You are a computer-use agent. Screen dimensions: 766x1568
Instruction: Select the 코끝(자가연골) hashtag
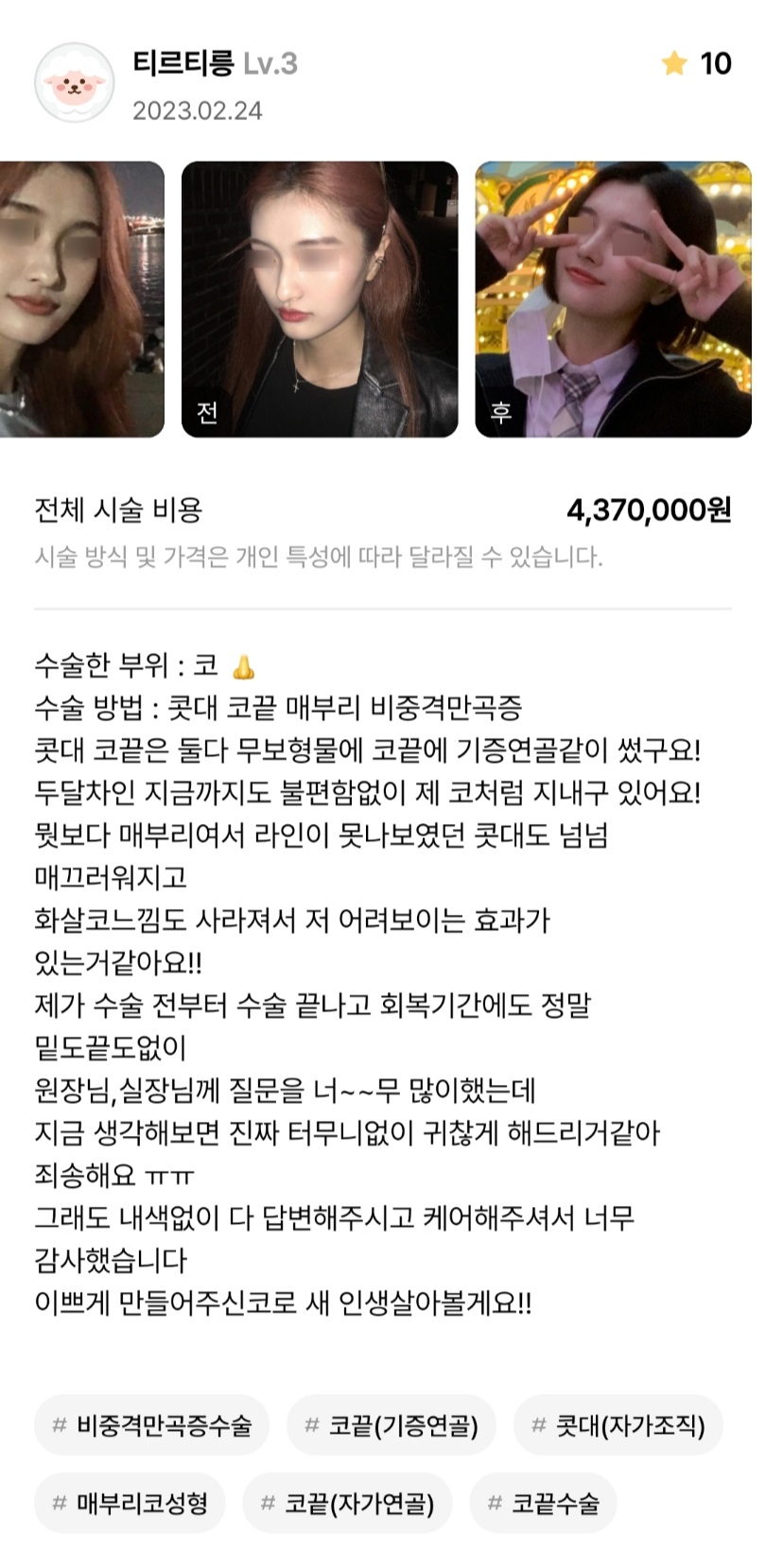click(x=347, y=1502)
